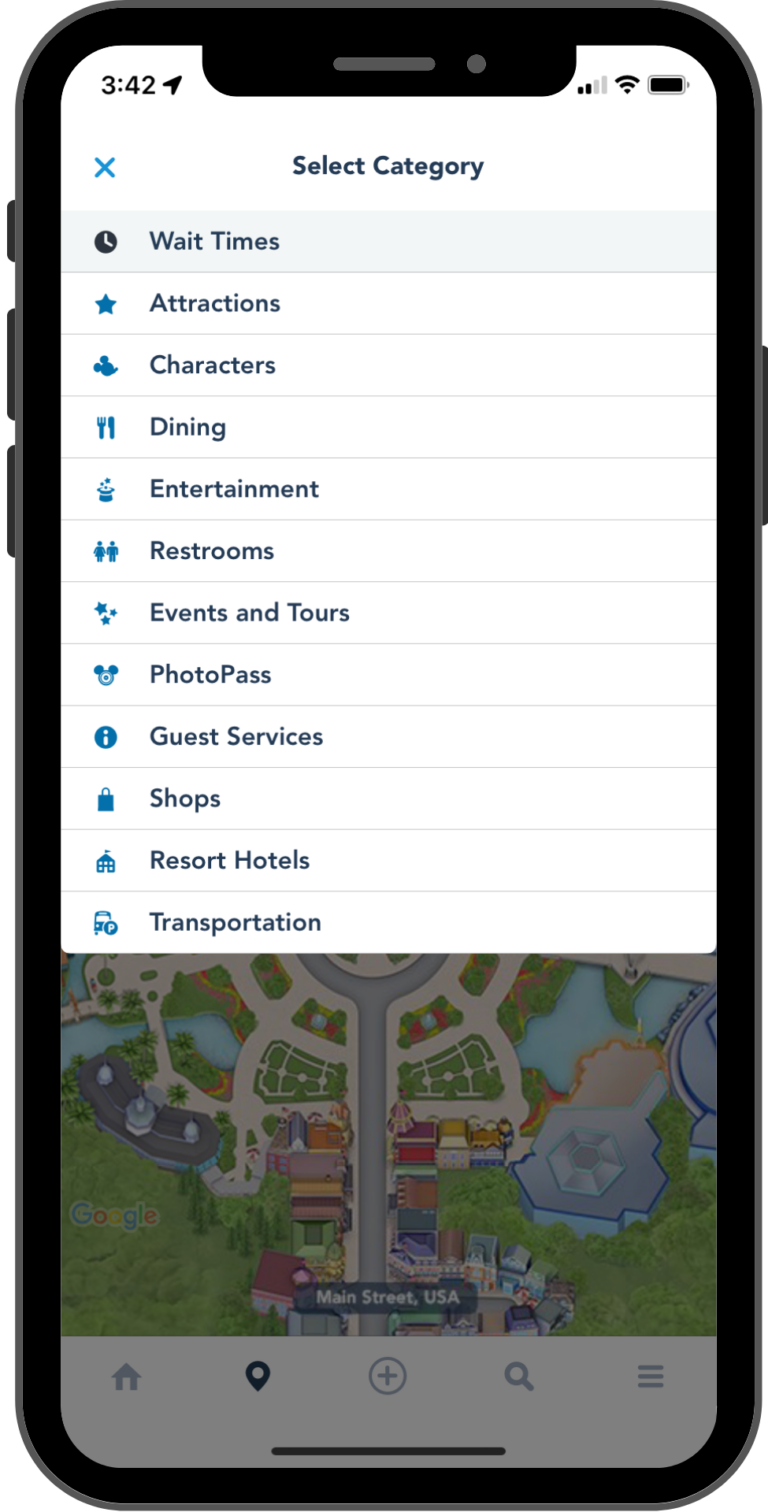This screenshot has height=1512, width=768.
Task: Close the Select Category panel
Action: point(104,167)
